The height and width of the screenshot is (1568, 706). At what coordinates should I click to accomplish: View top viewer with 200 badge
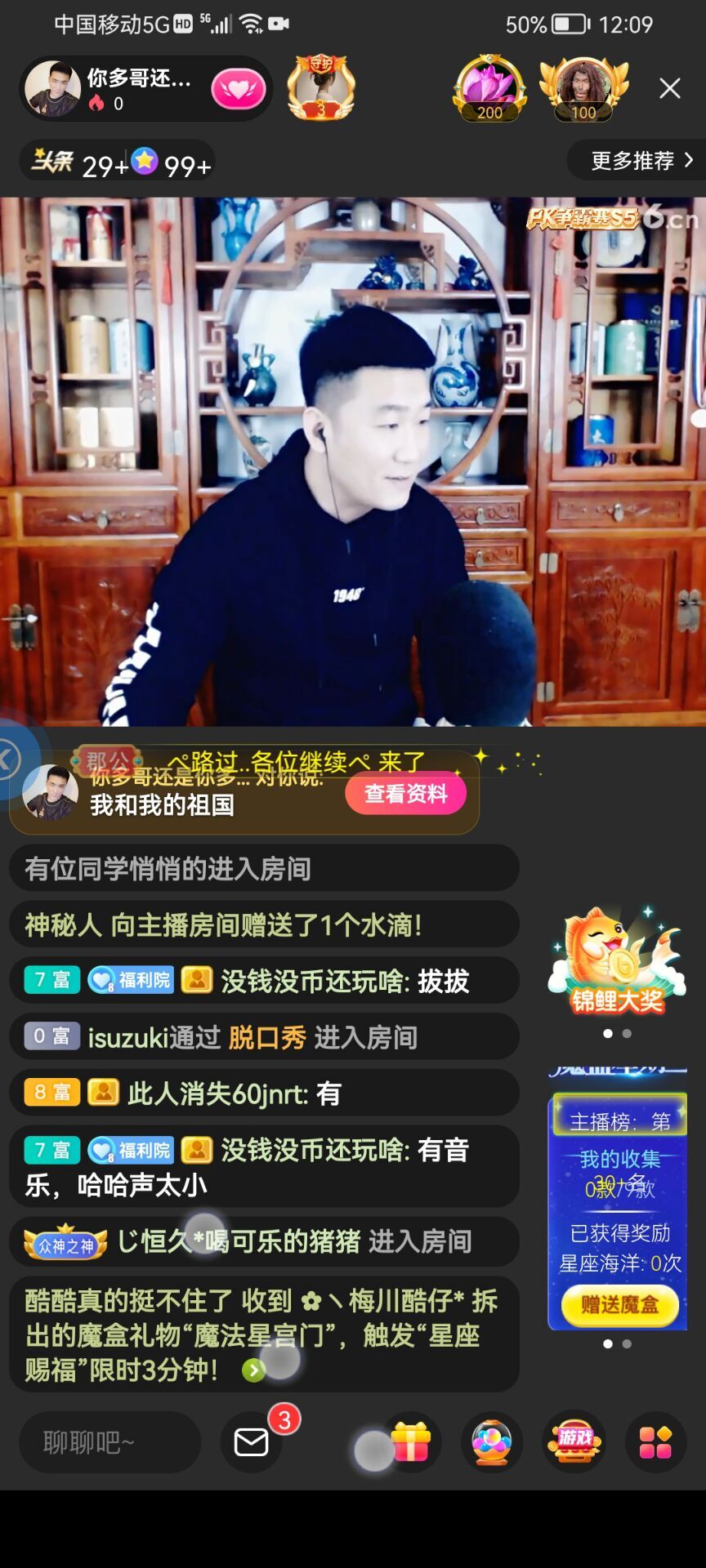pos(489,88)
